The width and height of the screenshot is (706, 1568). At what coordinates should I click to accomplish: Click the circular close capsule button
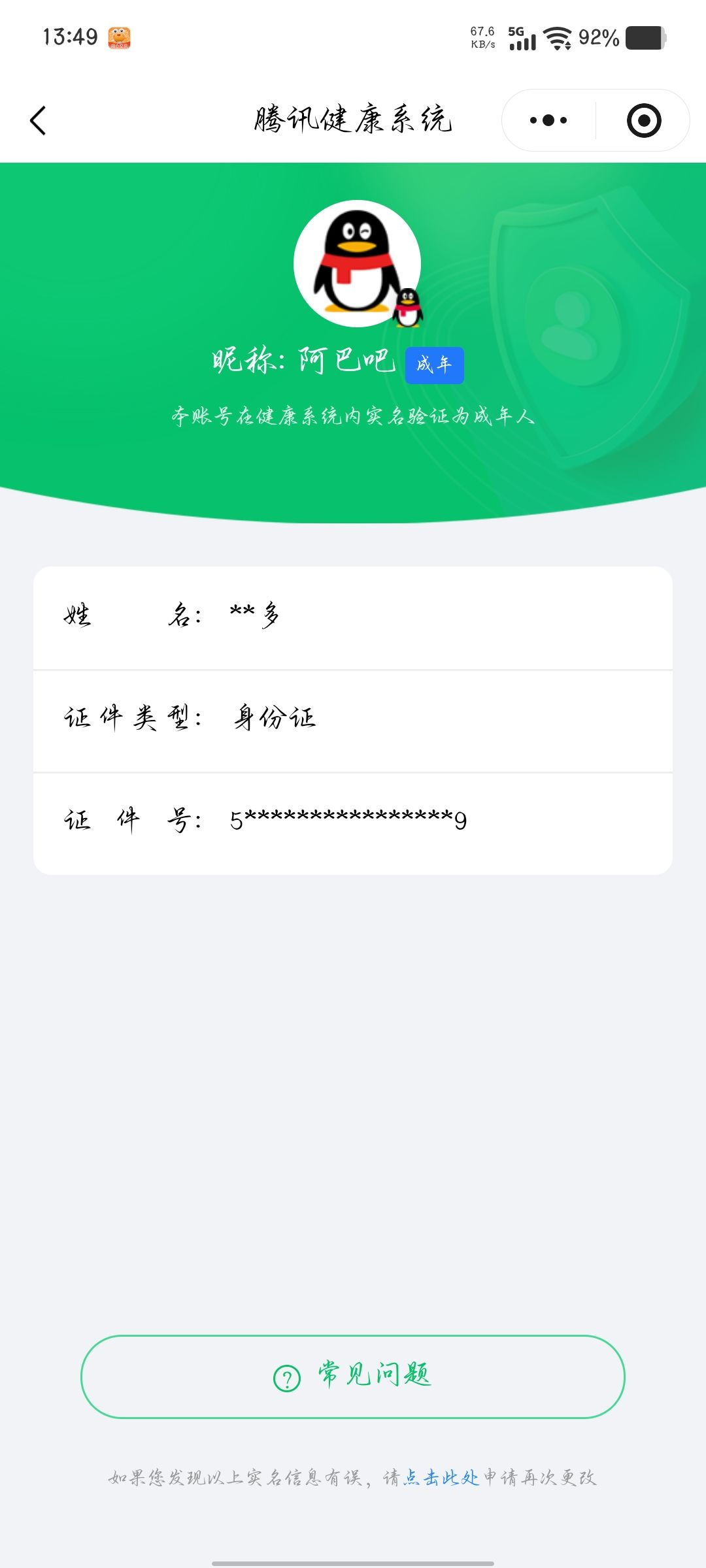(644, 120)
